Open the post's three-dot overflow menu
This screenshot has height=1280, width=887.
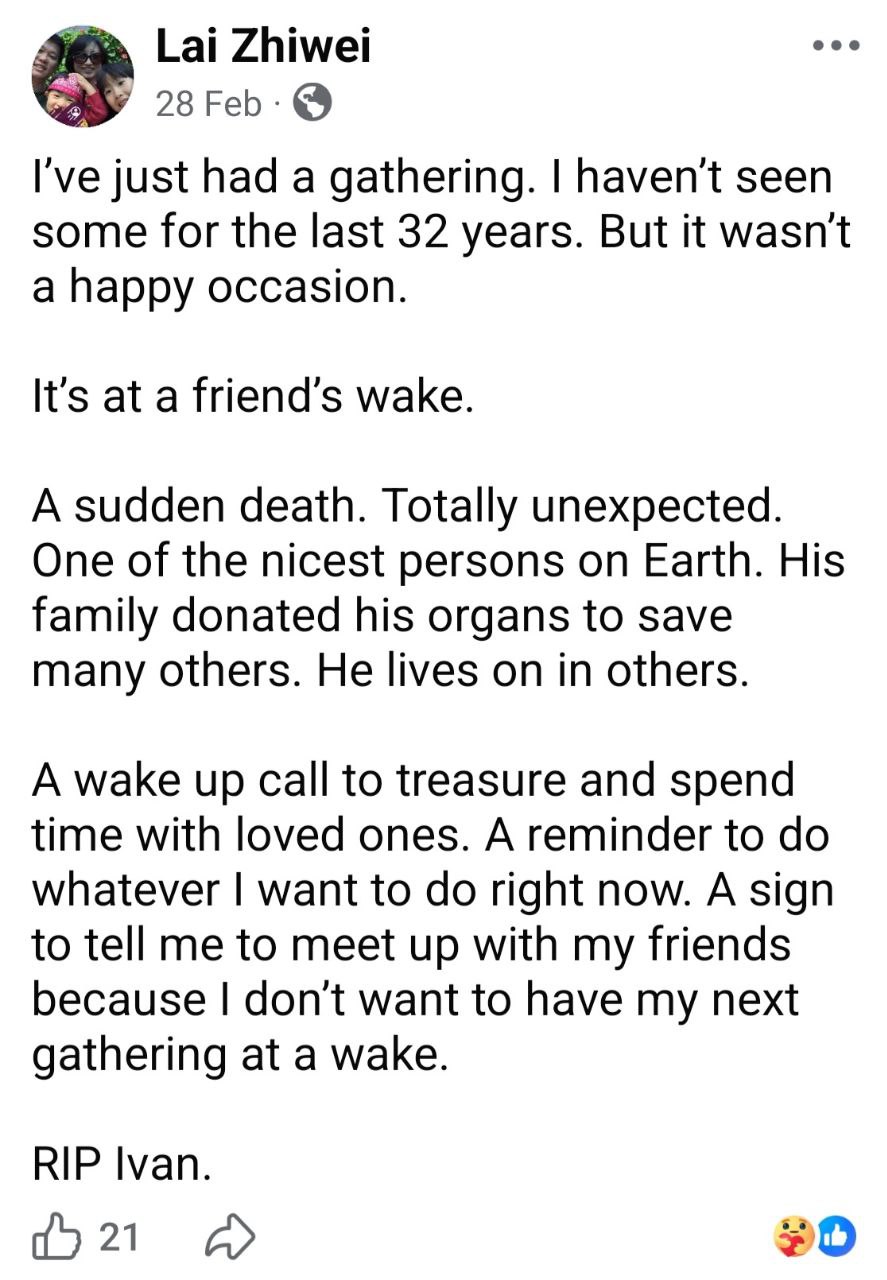[835, 46]
